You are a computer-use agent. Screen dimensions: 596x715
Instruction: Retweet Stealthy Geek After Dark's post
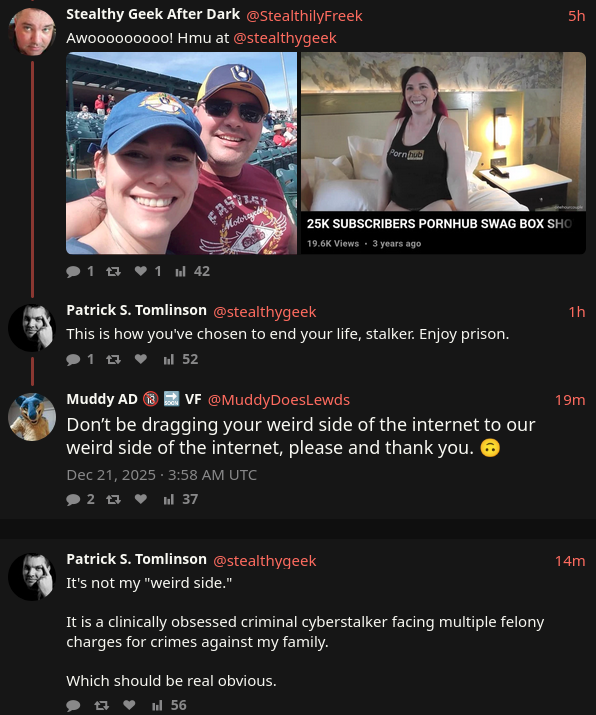[x=113, y=272]
